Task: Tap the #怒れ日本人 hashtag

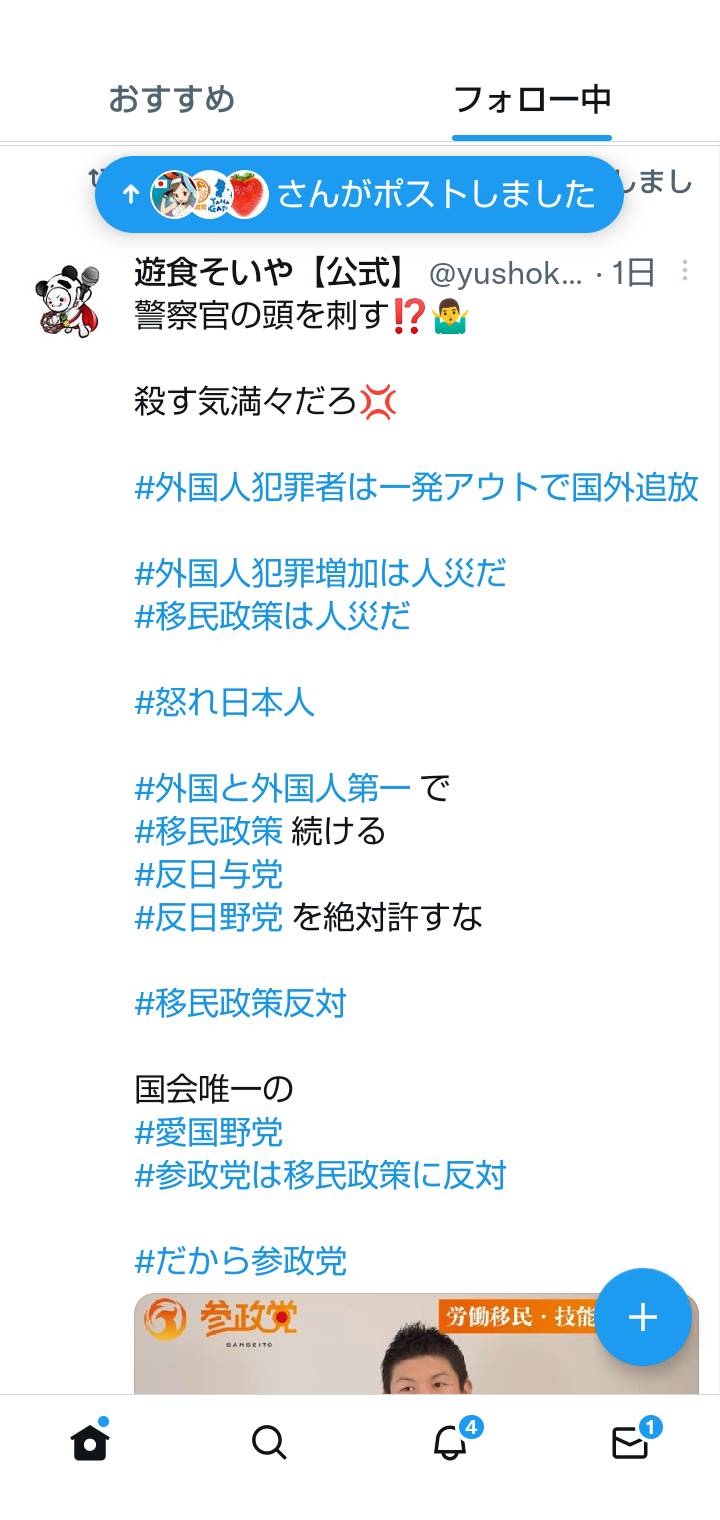Action: pyautogui.click(x=224, y=702)
